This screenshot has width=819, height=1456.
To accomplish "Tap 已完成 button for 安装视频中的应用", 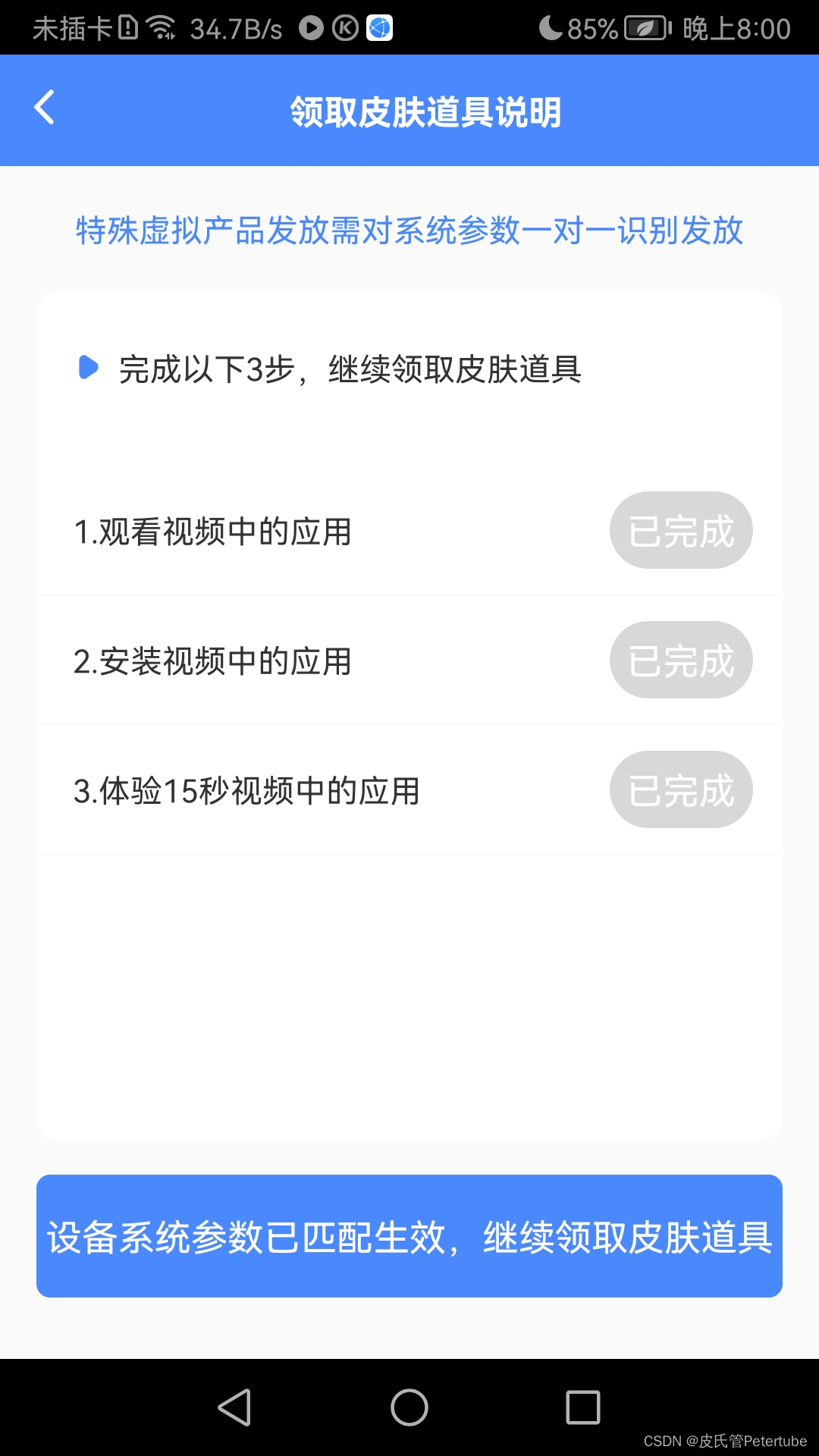I will 680,660.
